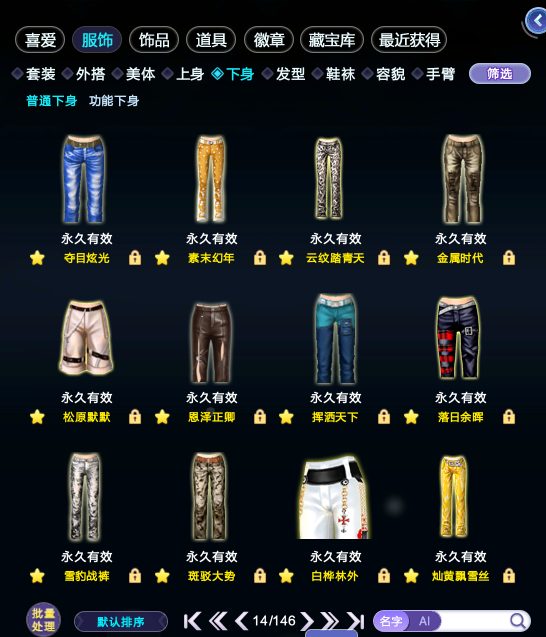
Task: Open the 筛选 filter button
Action: tap(500, 74)
